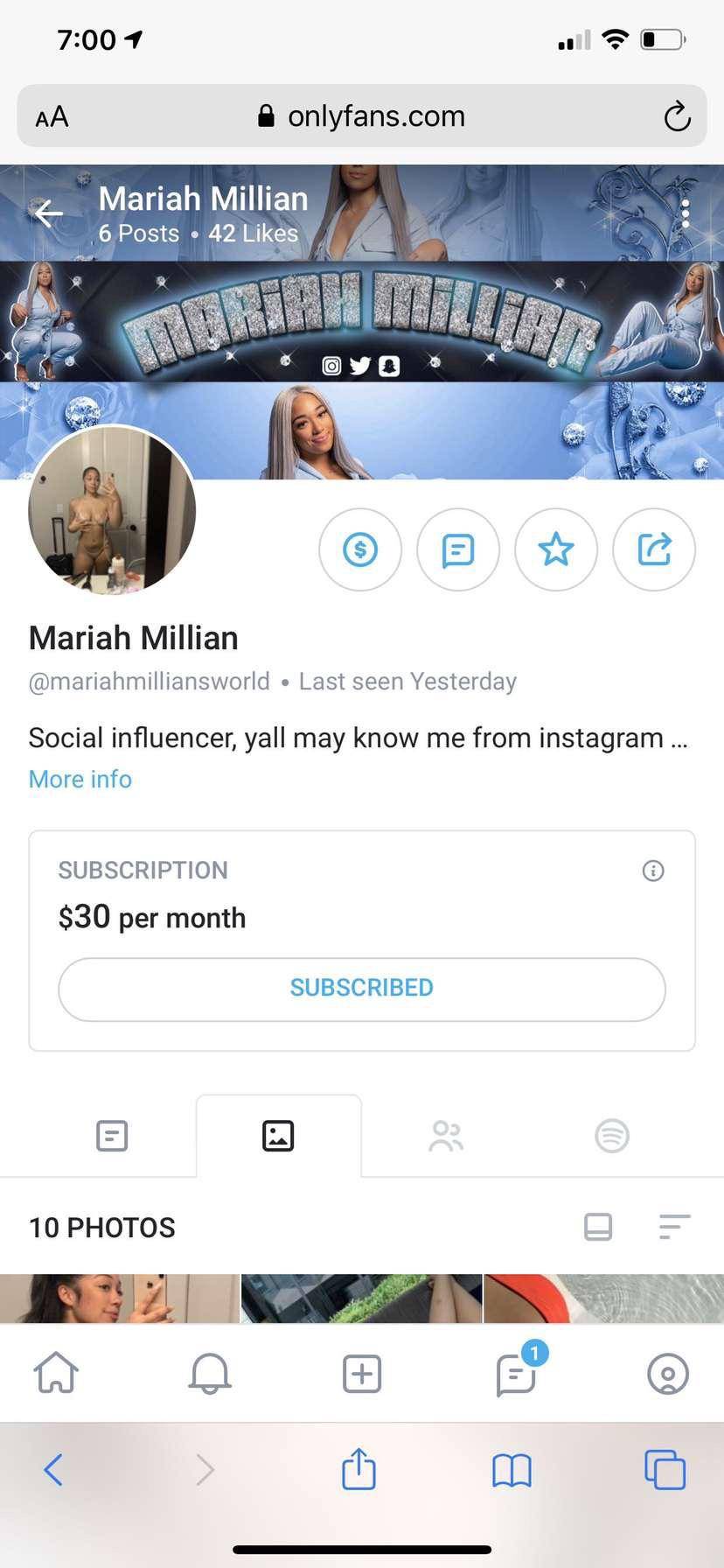Open messages showing 1 unread notification
Image resolution: width=724 pixels, height=1568 pixels.
pyautogui.click(x=515, y=1373)
